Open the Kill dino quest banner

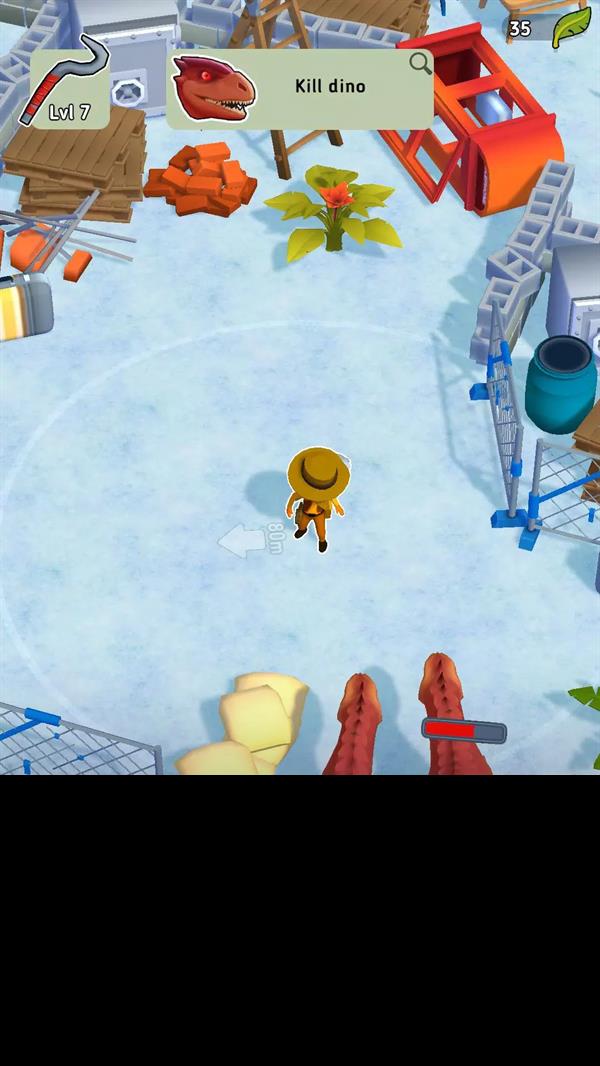tap(300, 88)
